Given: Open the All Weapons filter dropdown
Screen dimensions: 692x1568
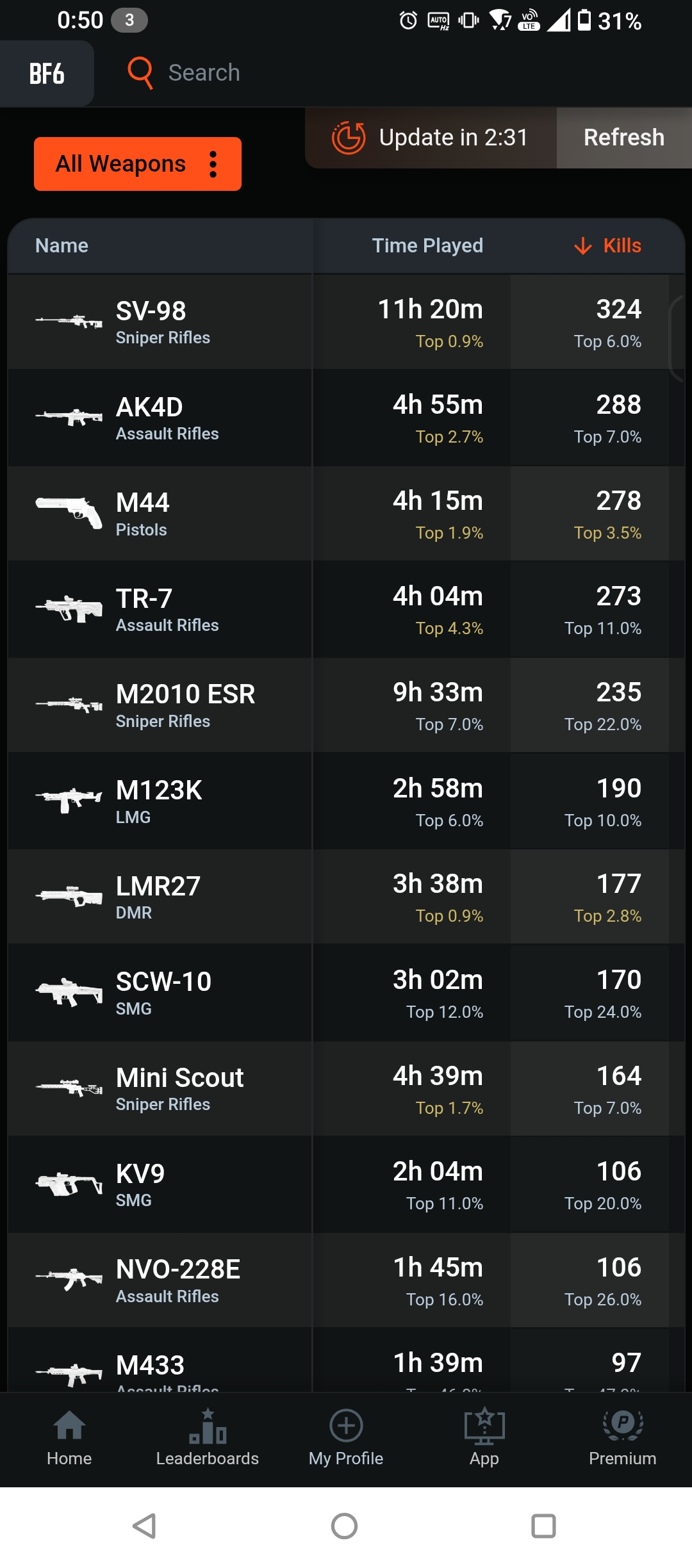Looking at the screenshot, I should pos(137,164).
